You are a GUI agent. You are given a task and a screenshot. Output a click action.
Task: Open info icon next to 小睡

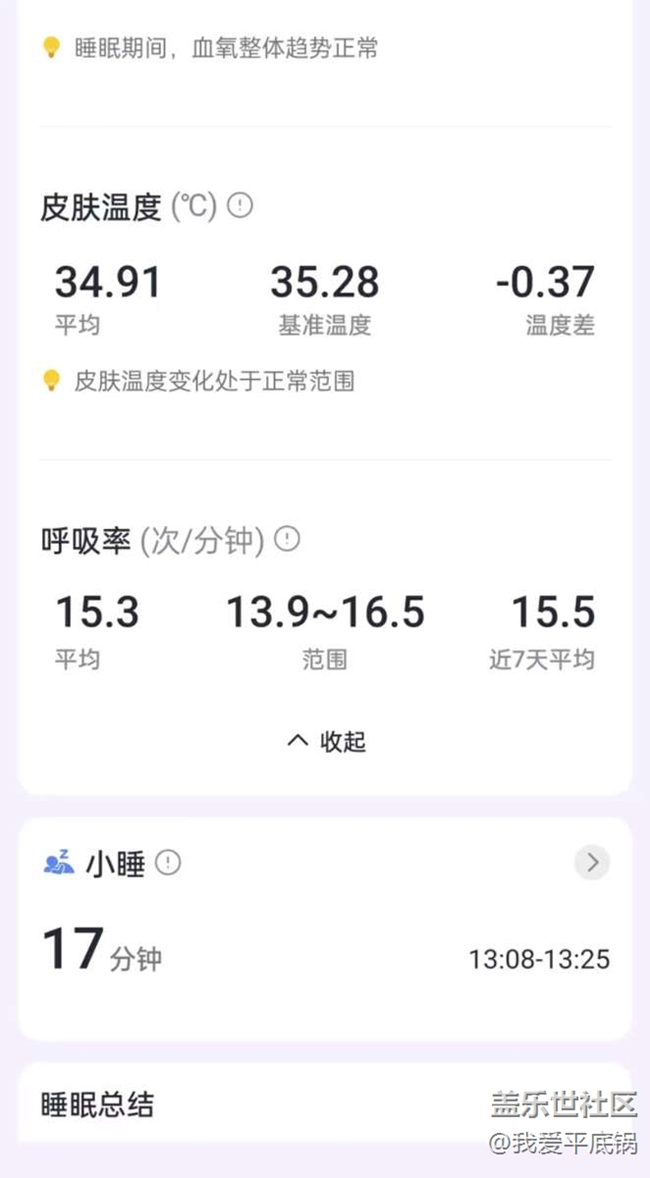tap(168, 863)
